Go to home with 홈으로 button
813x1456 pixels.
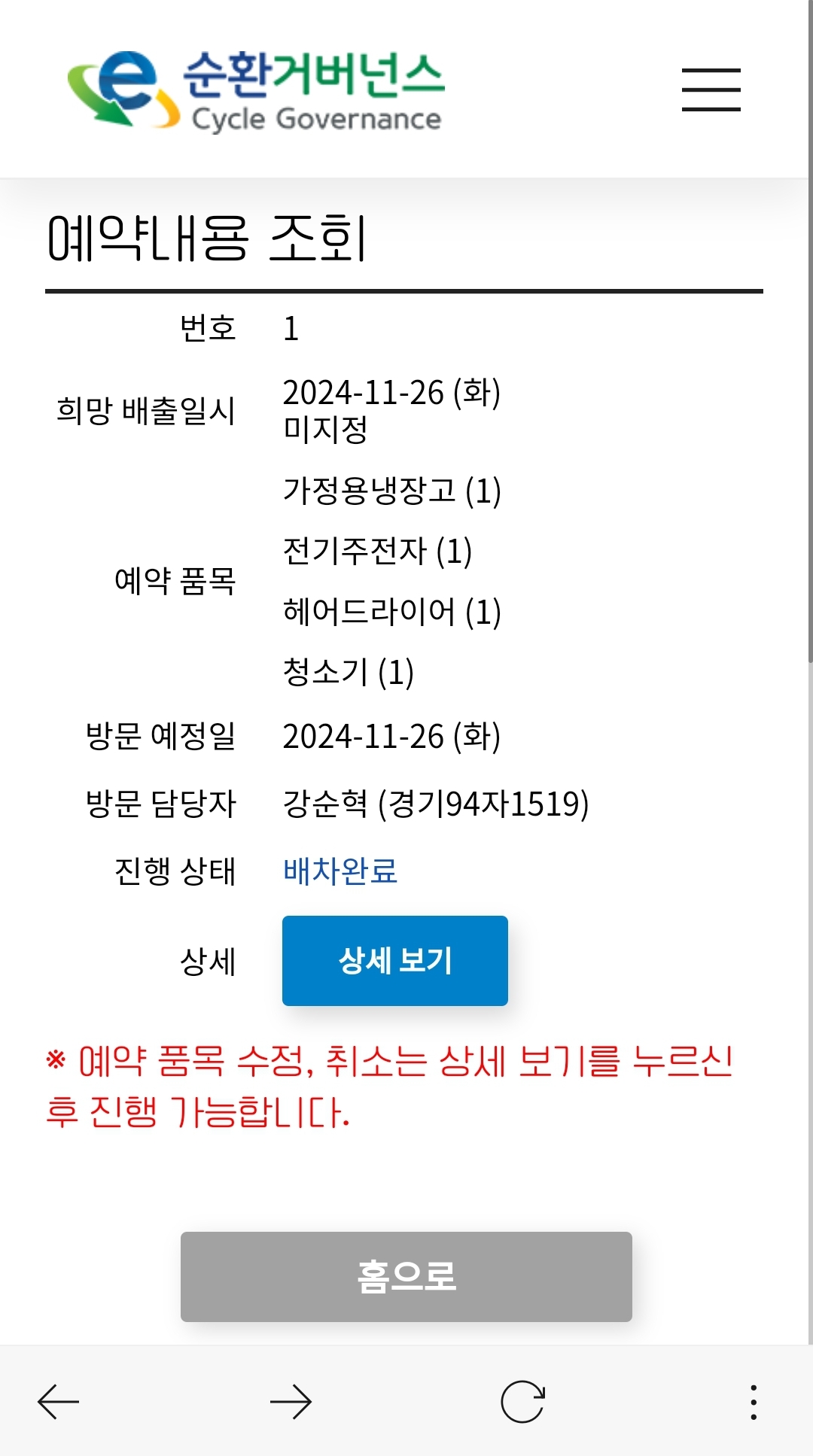coord(406,1276)
